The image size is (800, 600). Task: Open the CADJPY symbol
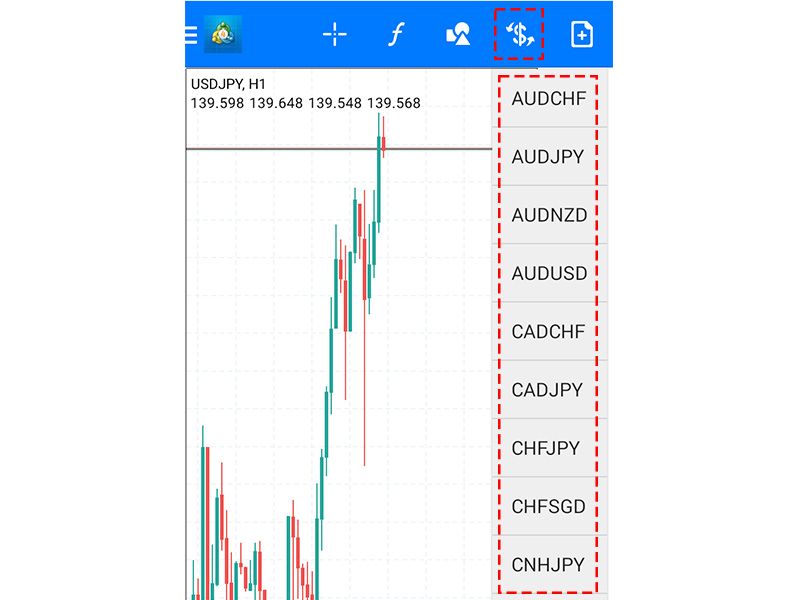coord(548,390)
